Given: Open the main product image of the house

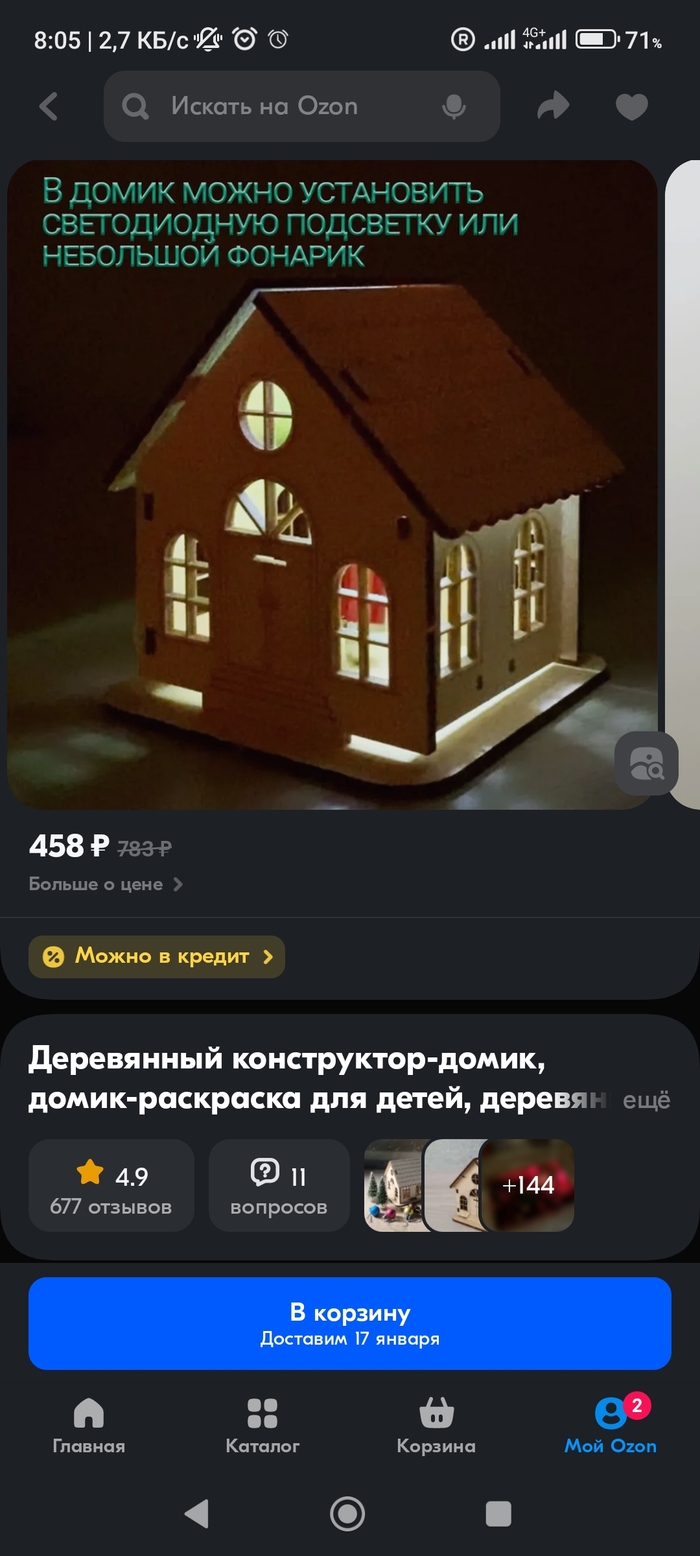Looking at the screenshot, I should click(332, 484).
